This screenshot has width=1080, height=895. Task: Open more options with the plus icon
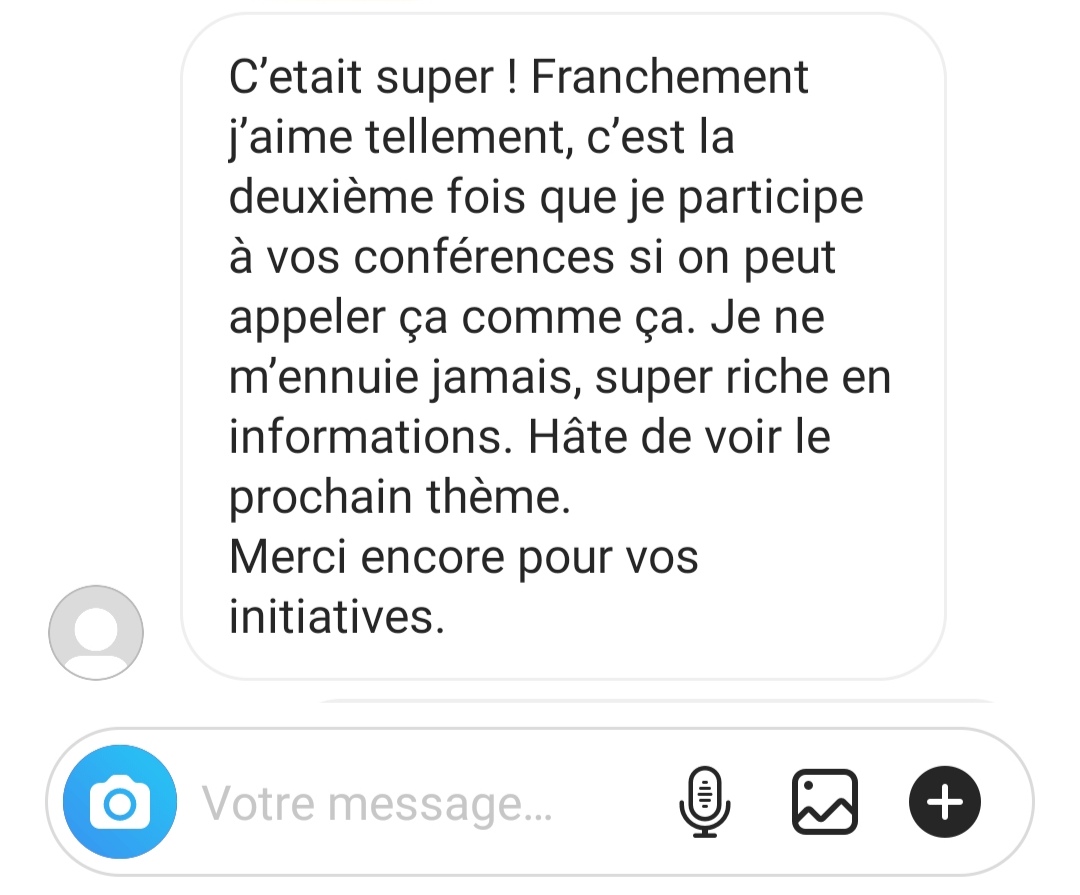[x=944, y=802]
